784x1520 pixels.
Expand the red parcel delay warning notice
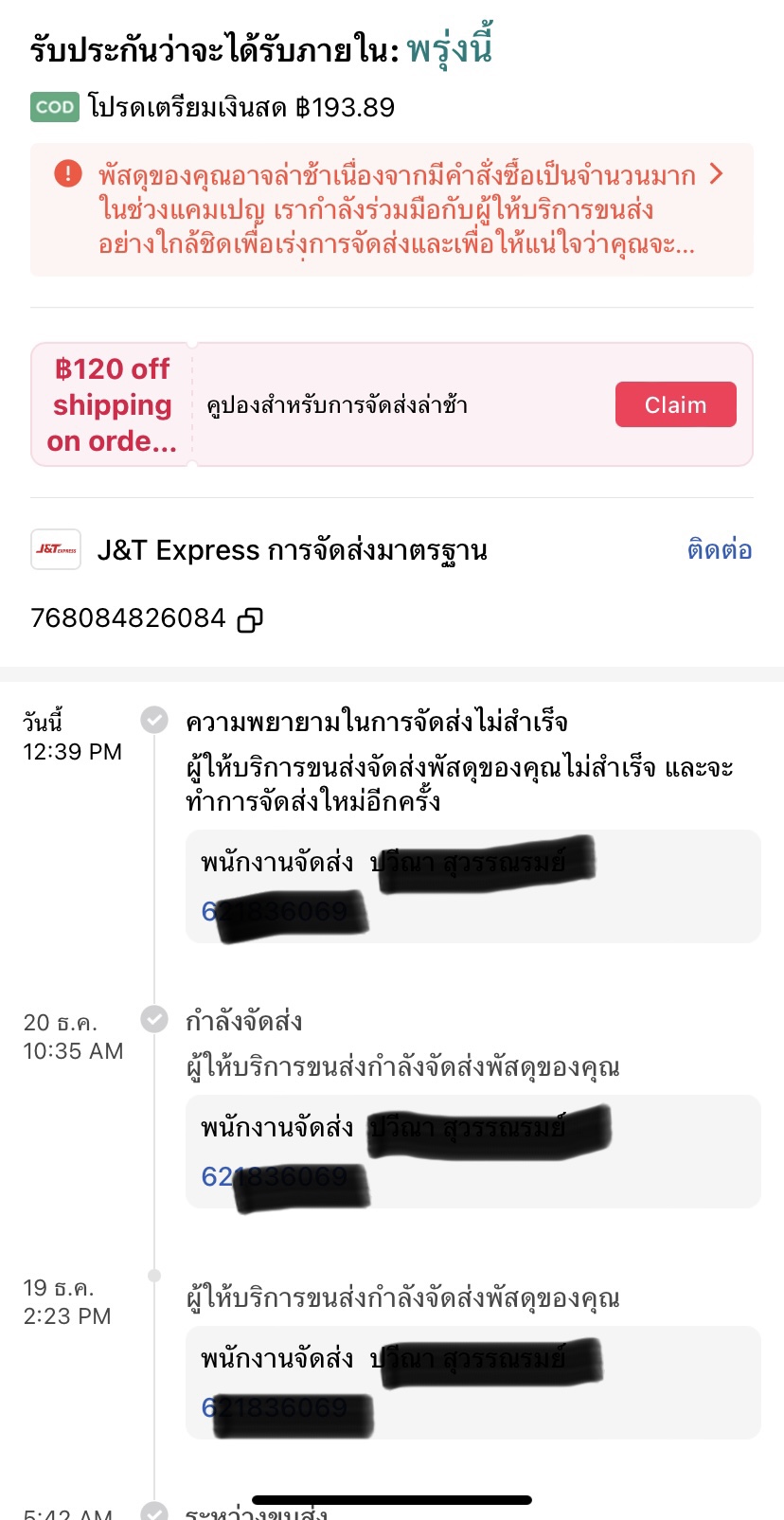click(392, 209)
